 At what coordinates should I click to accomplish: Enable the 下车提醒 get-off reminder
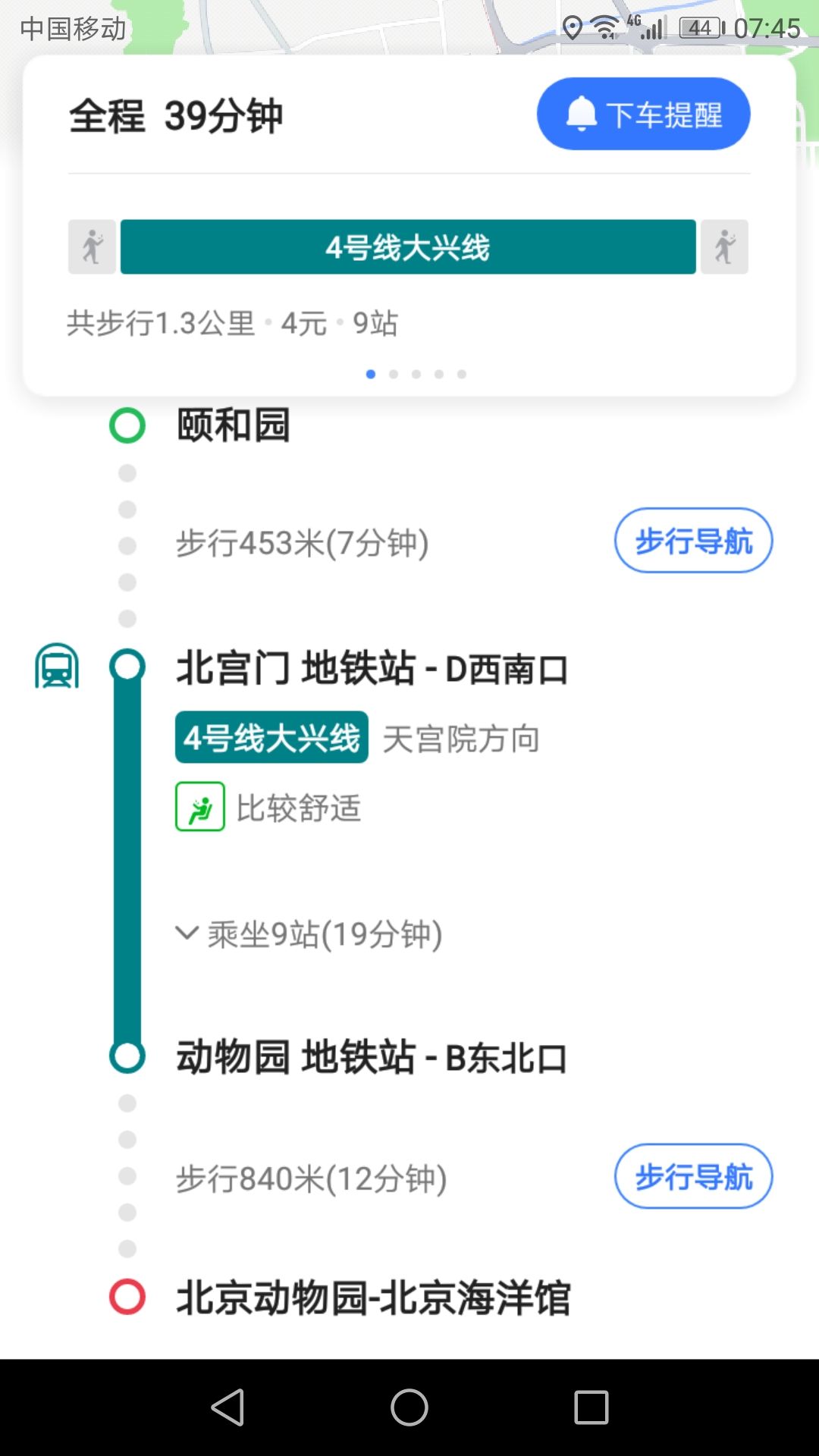coord(643,114)
